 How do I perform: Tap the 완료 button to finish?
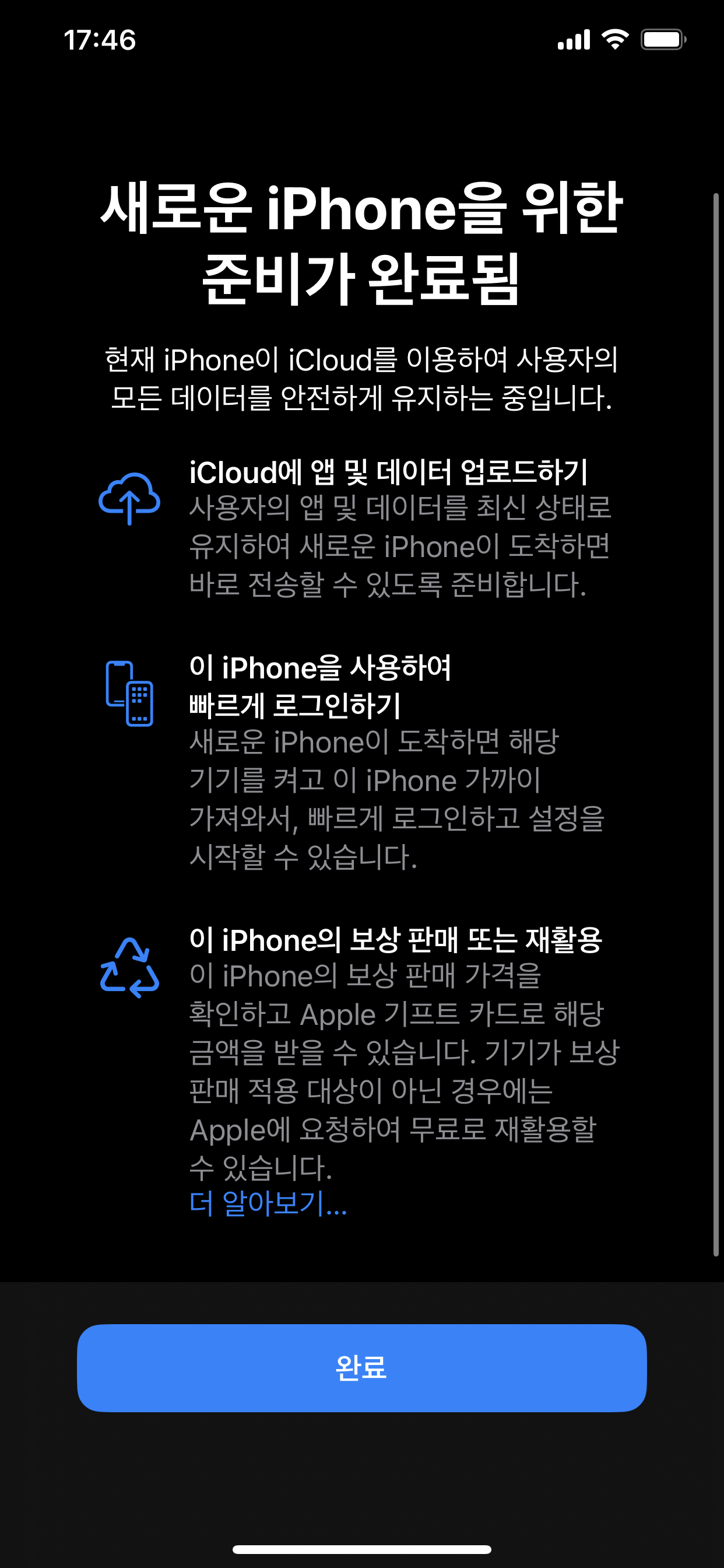(x=361, y=1368)
